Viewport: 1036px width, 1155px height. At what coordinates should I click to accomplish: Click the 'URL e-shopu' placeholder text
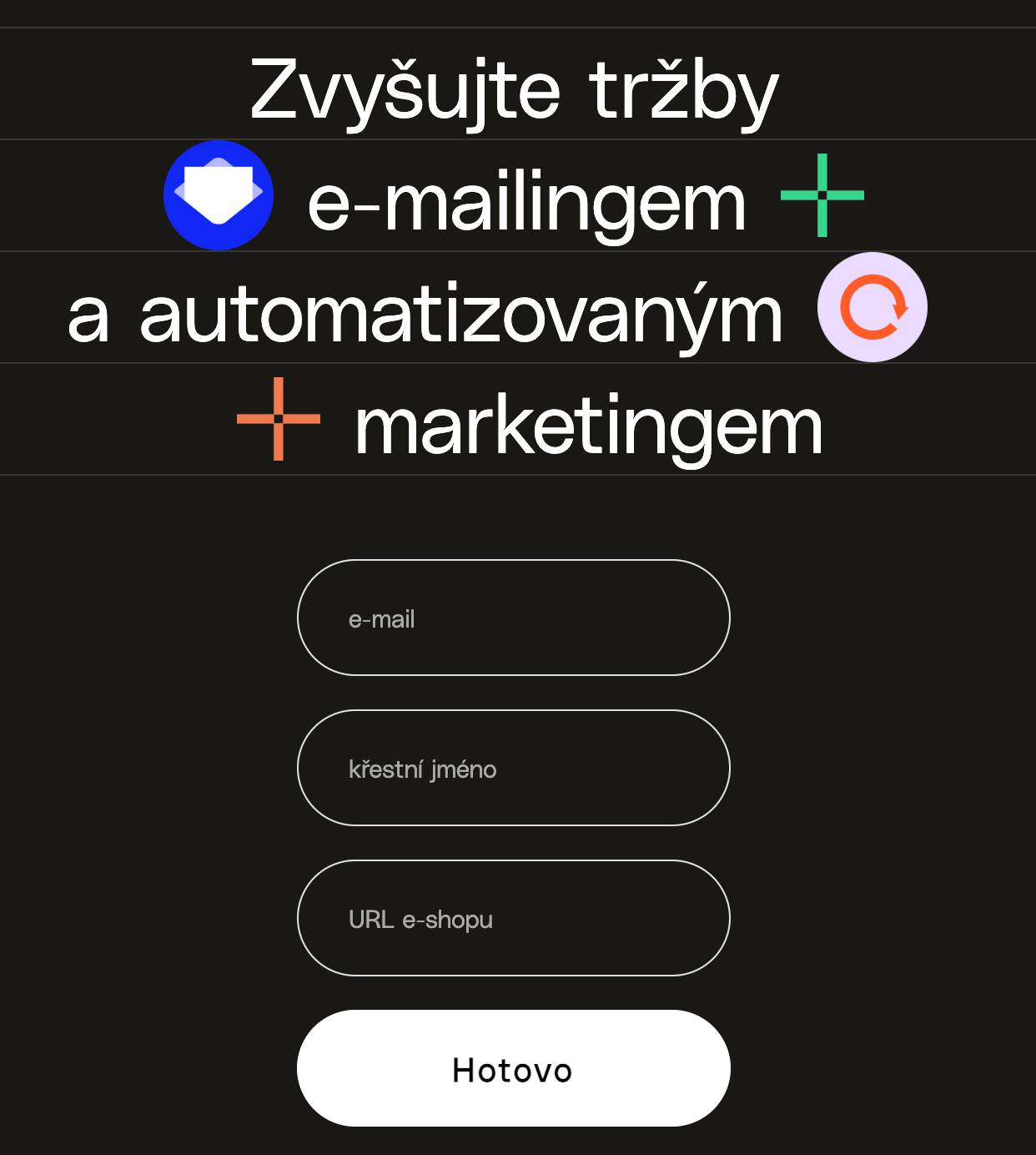pos(420,920)
